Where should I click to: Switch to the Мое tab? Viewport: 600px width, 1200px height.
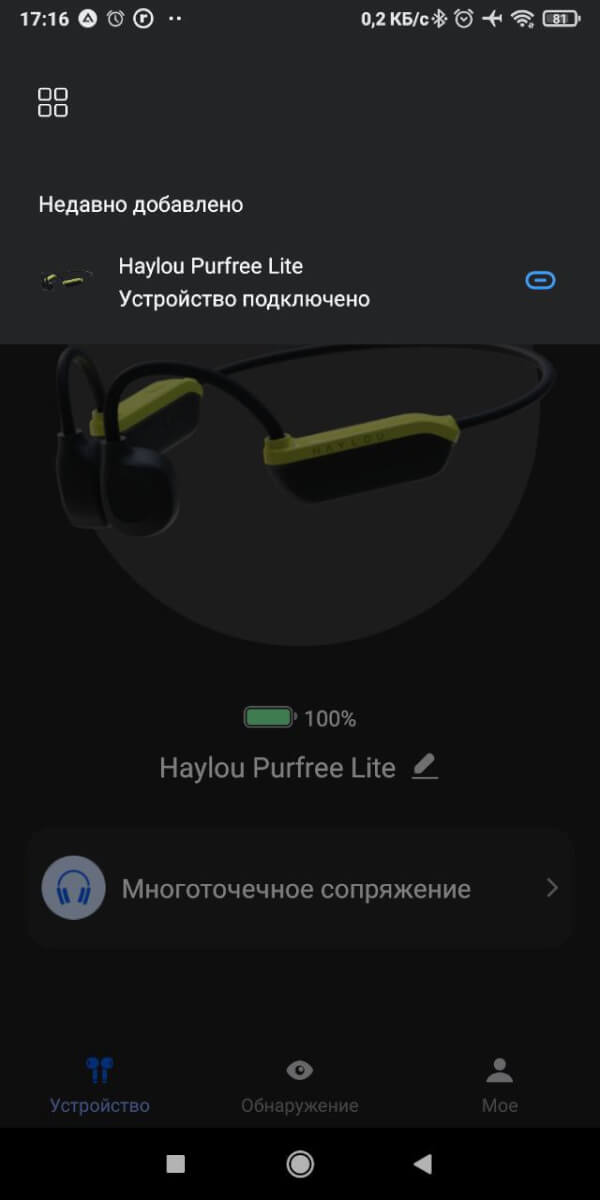[x=499, y=1086]
